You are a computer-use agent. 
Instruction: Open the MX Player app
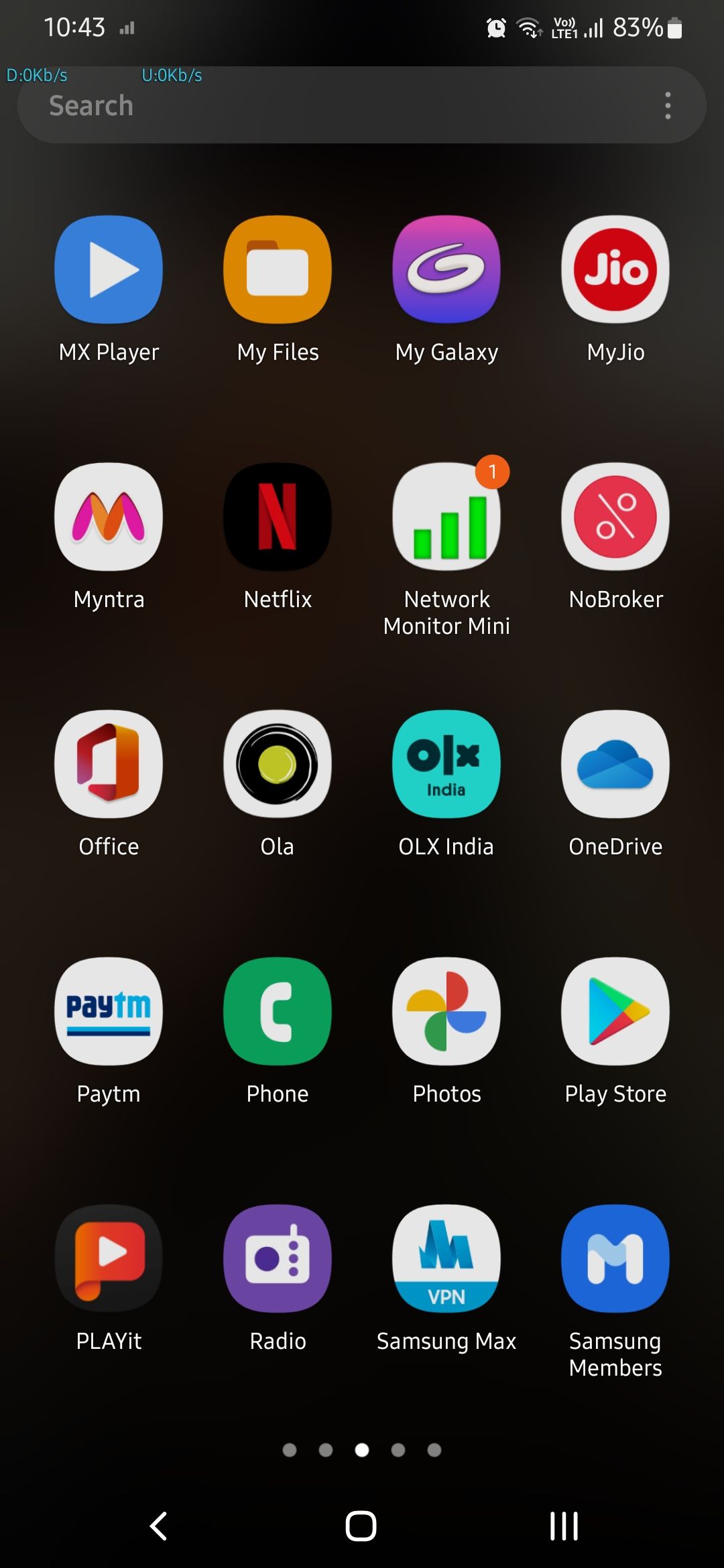point(109,268)
